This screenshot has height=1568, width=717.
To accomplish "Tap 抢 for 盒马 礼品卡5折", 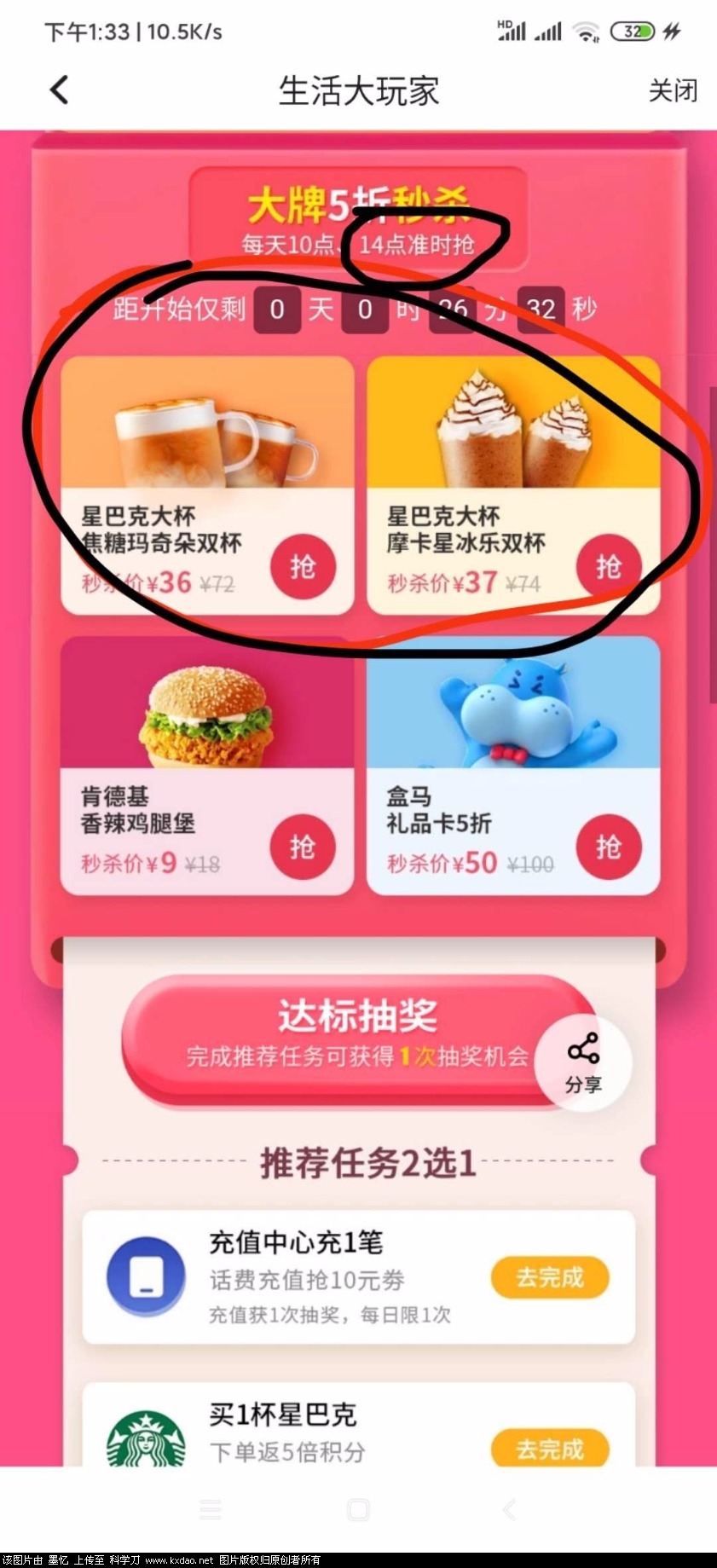I will click(x=608, y=847).
